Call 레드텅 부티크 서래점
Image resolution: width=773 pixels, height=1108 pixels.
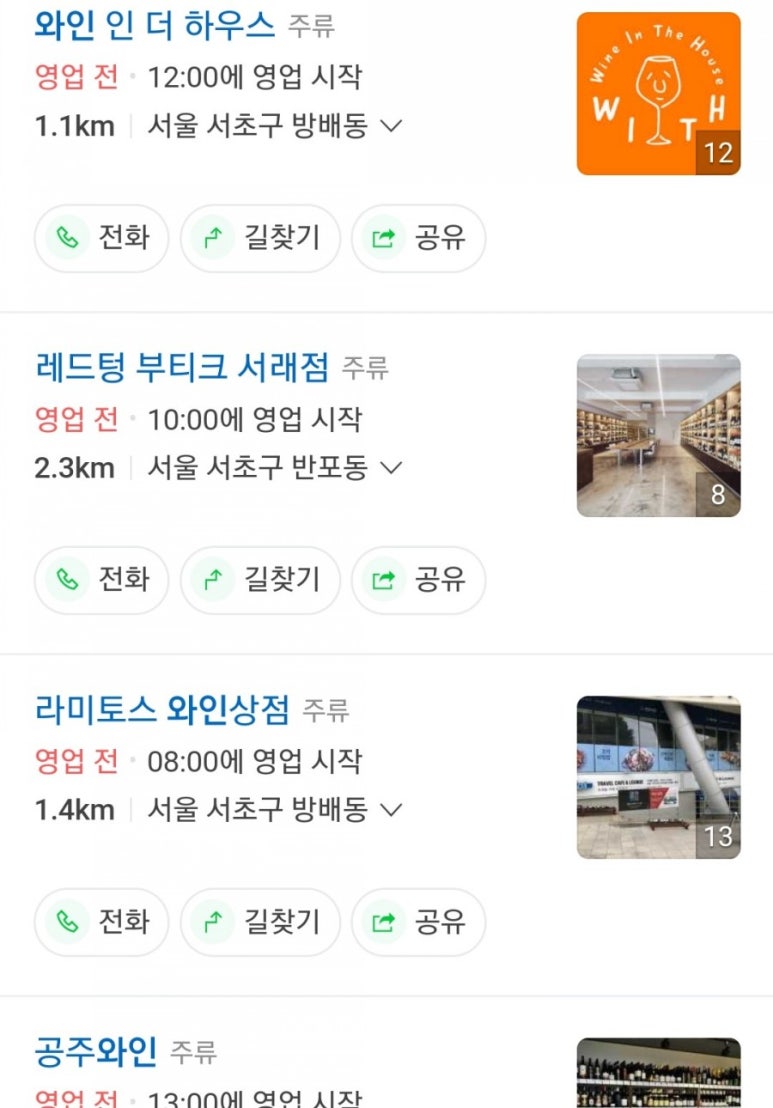coord(102,580)
